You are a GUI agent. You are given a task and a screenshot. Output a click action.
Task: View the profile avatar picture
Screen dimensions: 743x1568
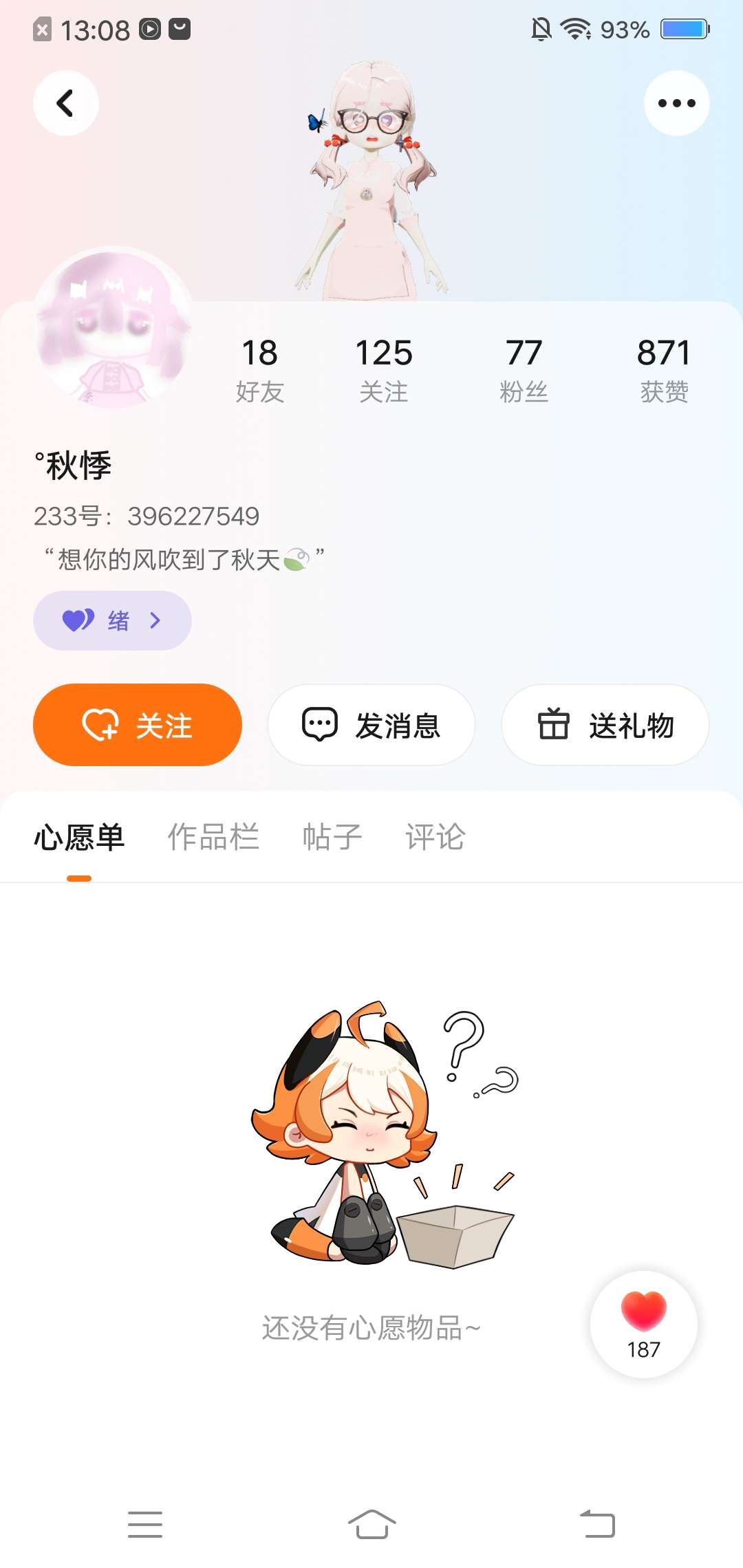tap(114, 327)
